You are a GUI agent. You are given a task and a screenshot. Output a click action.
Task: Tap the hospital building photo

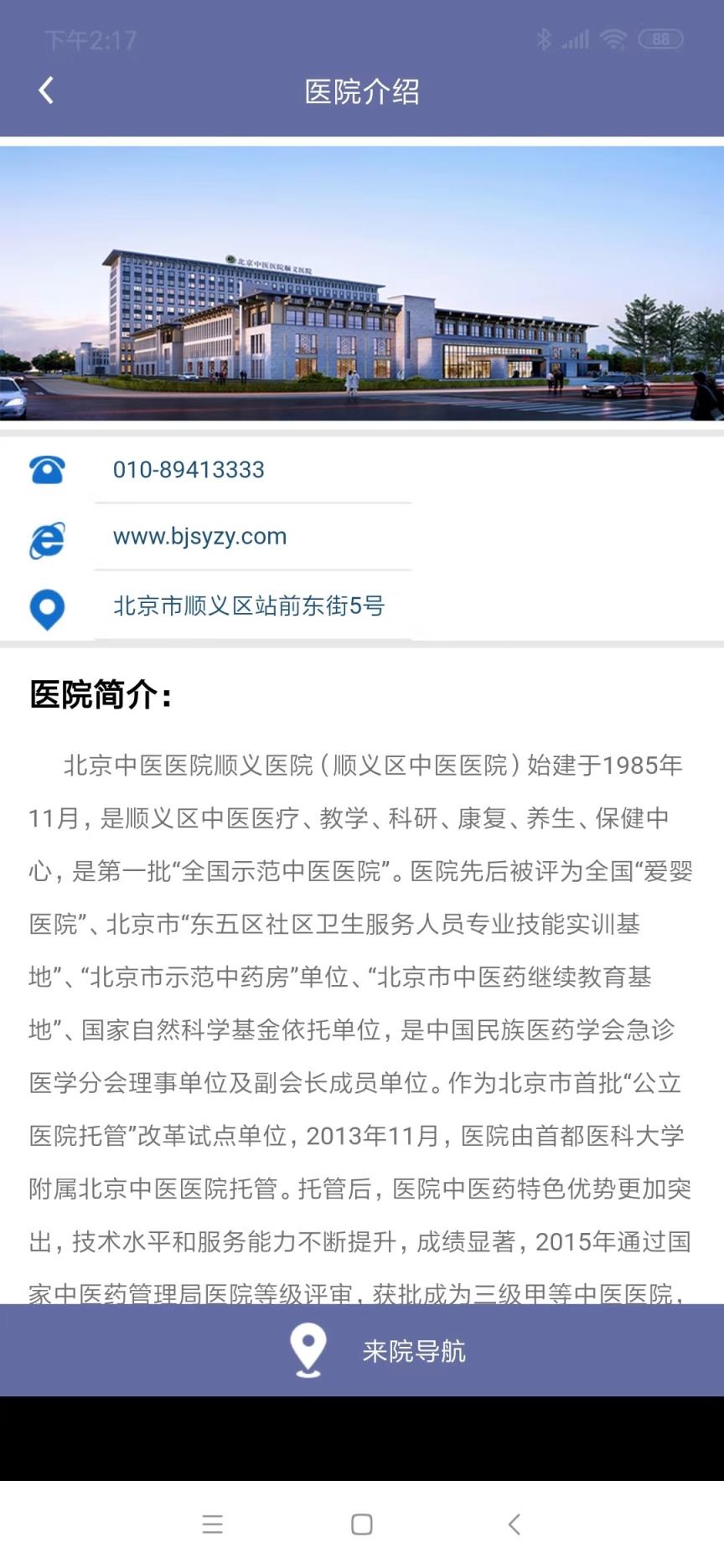pyautogui.click(x=362, y=285)
